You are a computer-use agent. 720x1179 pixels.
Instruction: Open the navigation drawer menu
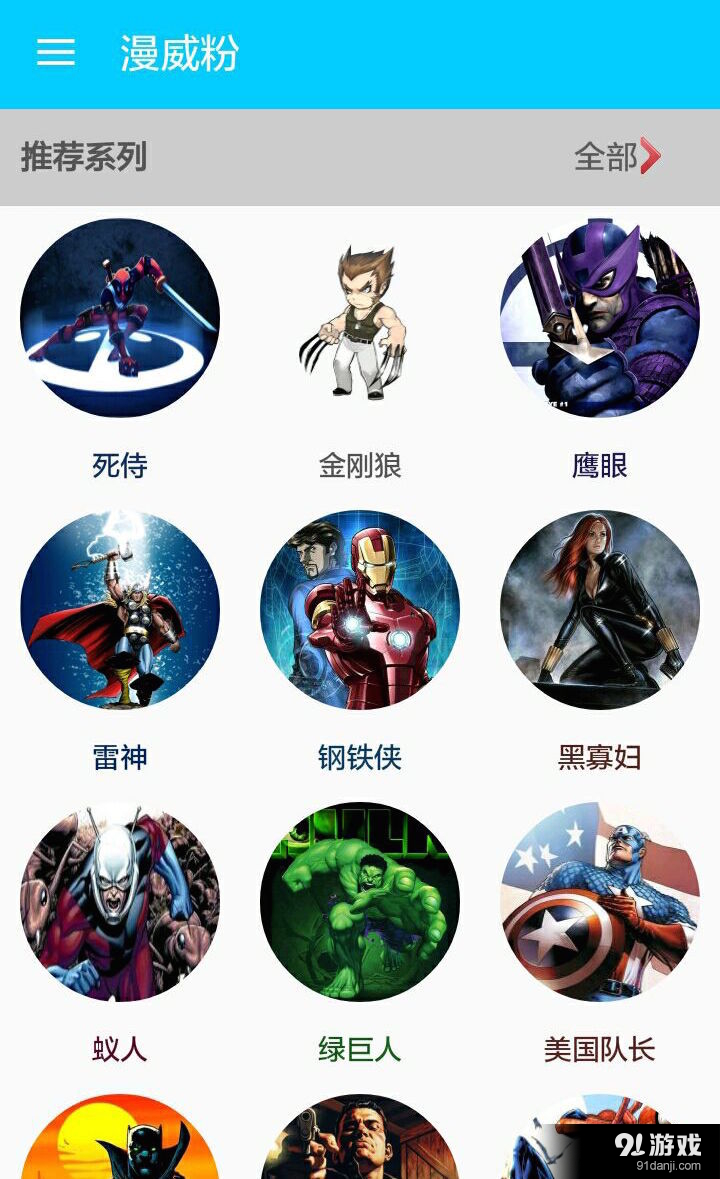[x=55, y=55]
